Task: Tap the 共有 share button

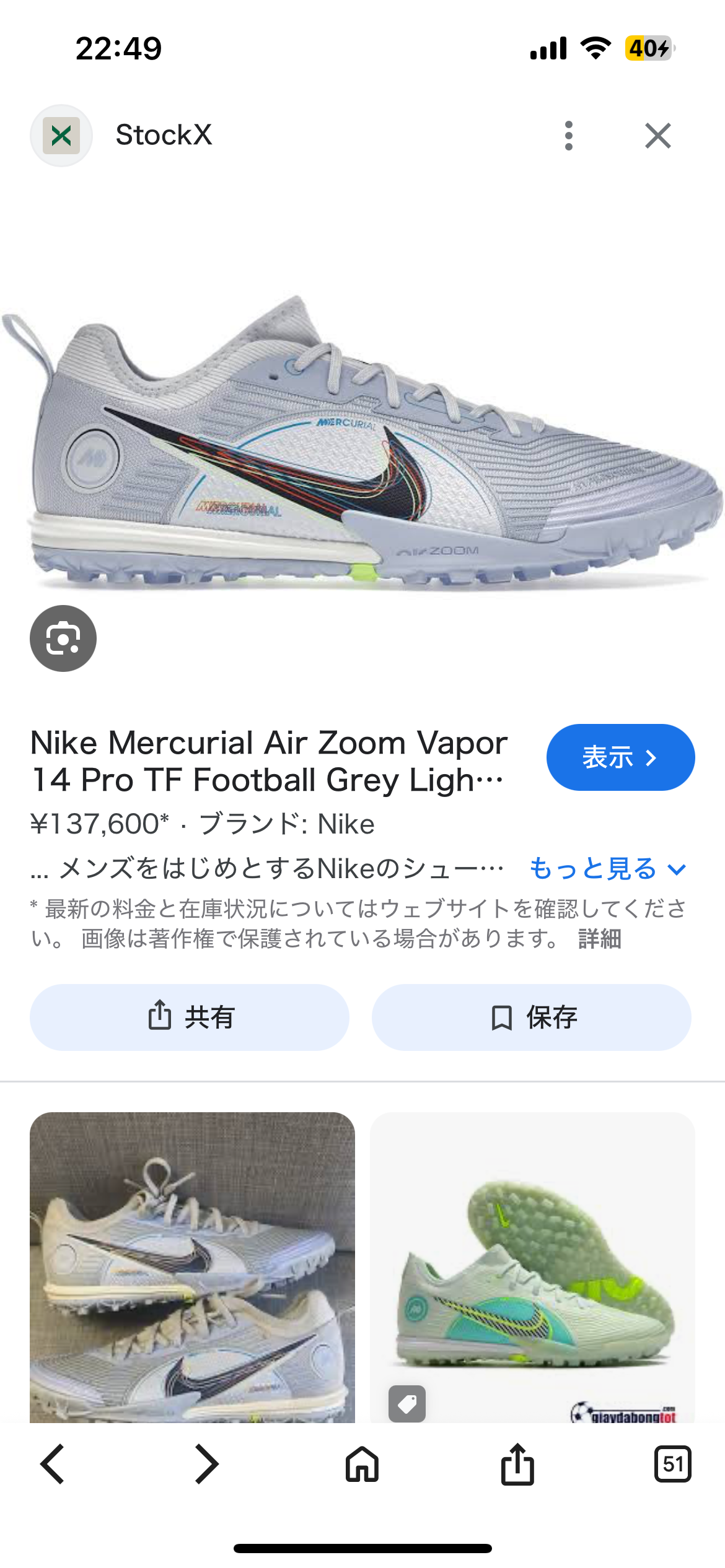Action: 190,1017
